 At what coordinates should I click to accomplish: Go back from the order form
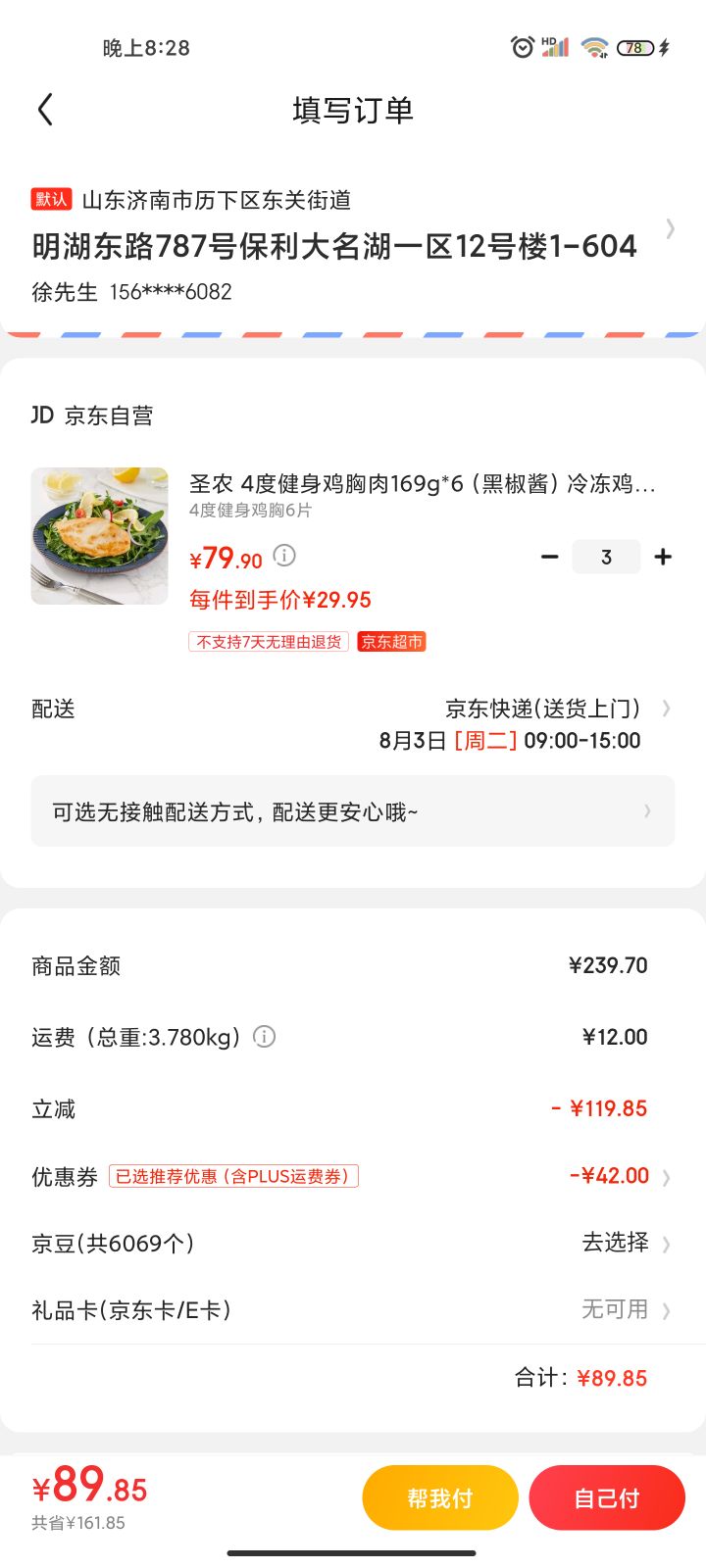45,110
